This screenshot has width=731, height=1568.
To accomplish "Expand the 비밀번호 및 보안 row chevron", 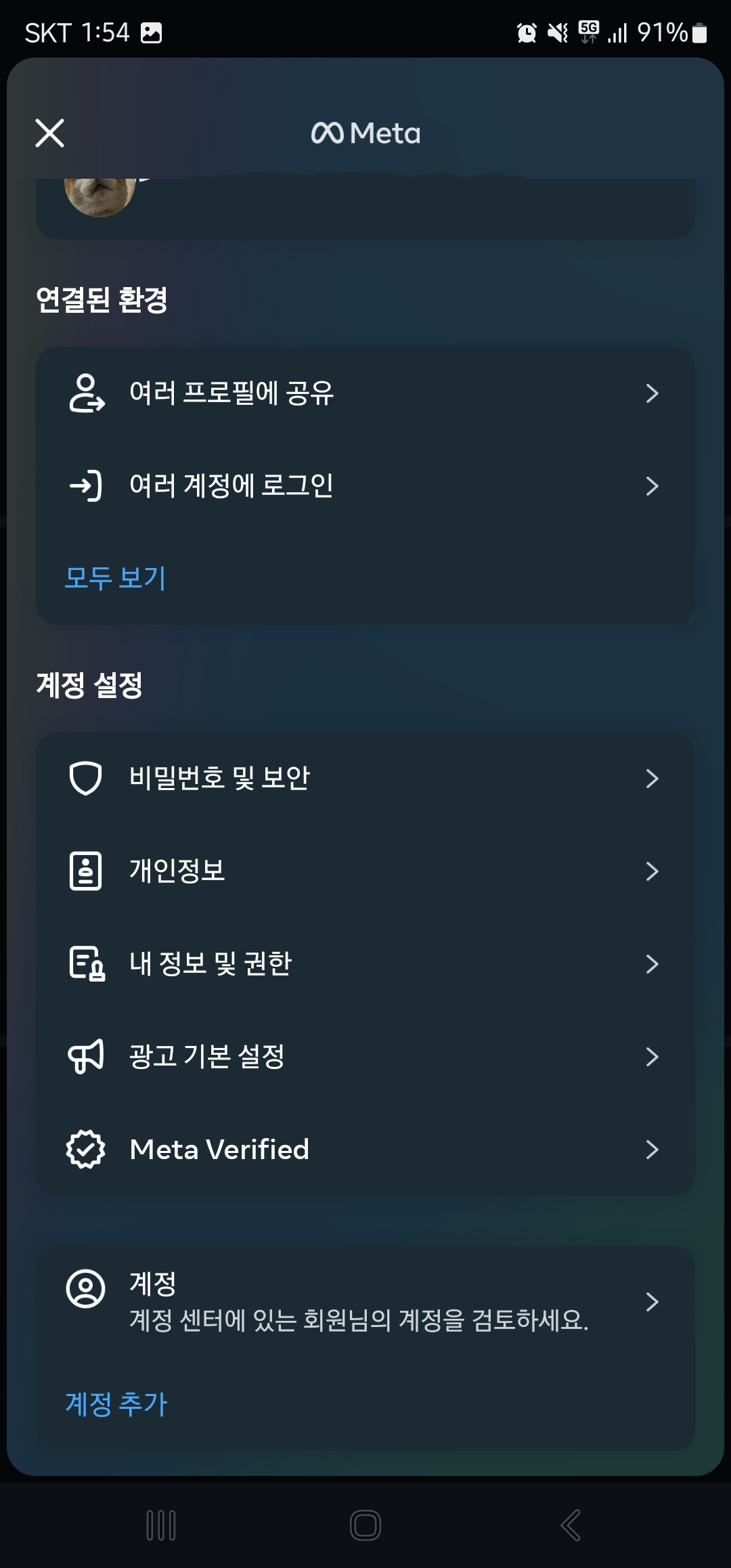I will [x=652, y=777].
